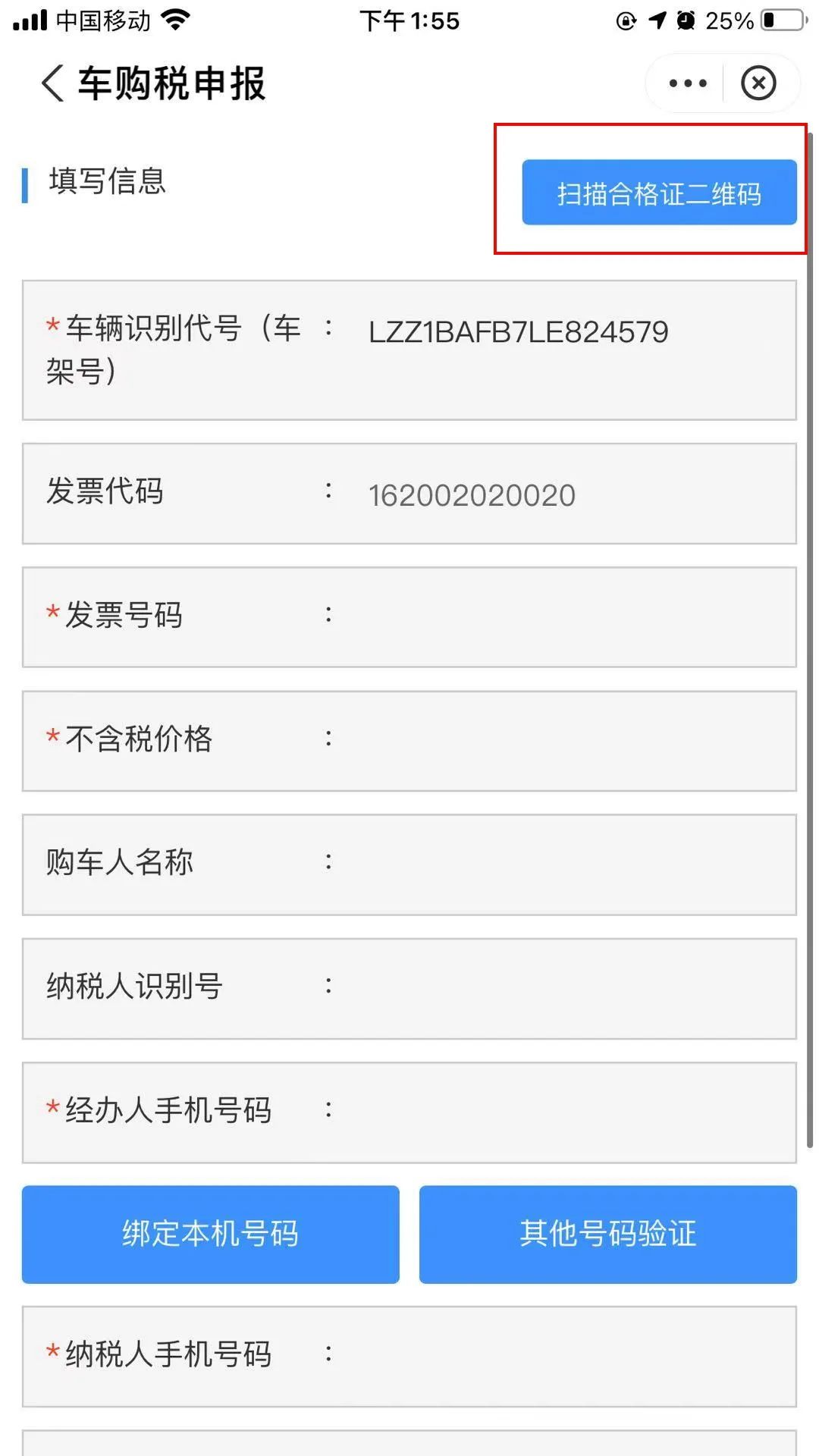This screenshot has height=1456, width=819.
Task: Fill in the 购车人名称 field
Action: [409, 864]
